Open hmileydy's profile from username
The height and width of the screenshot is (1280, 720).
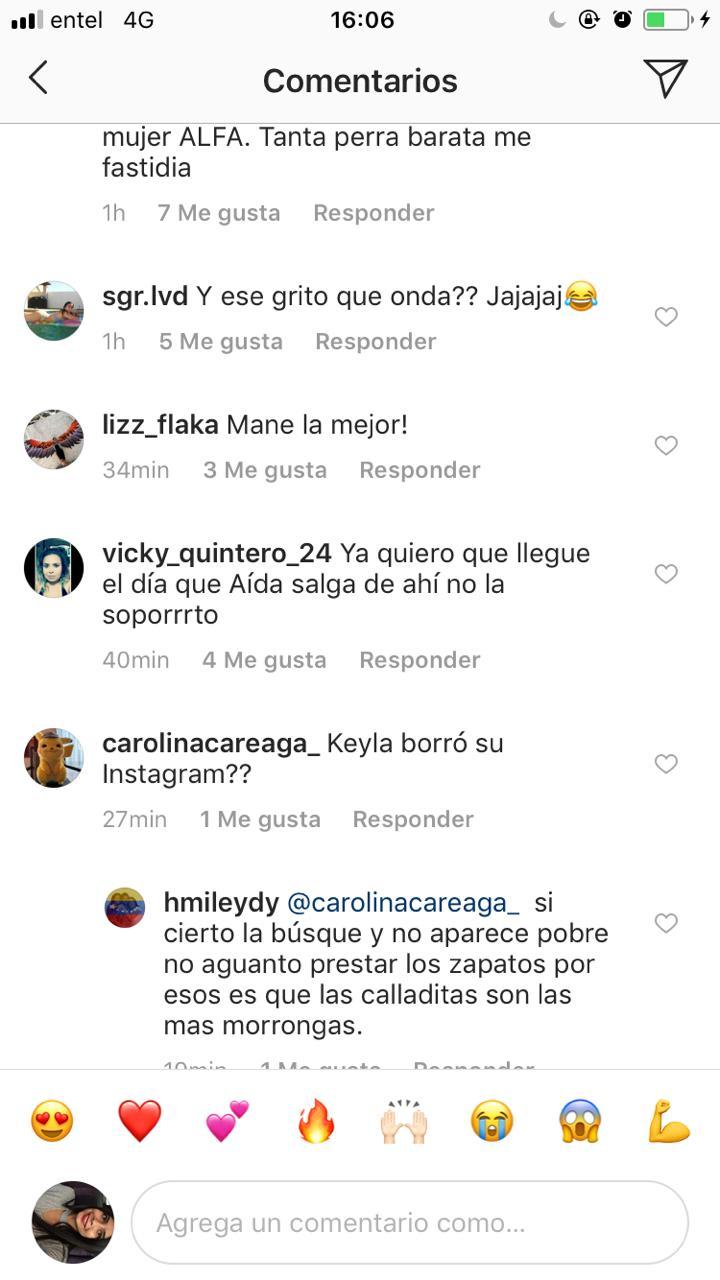coord(221,903)
